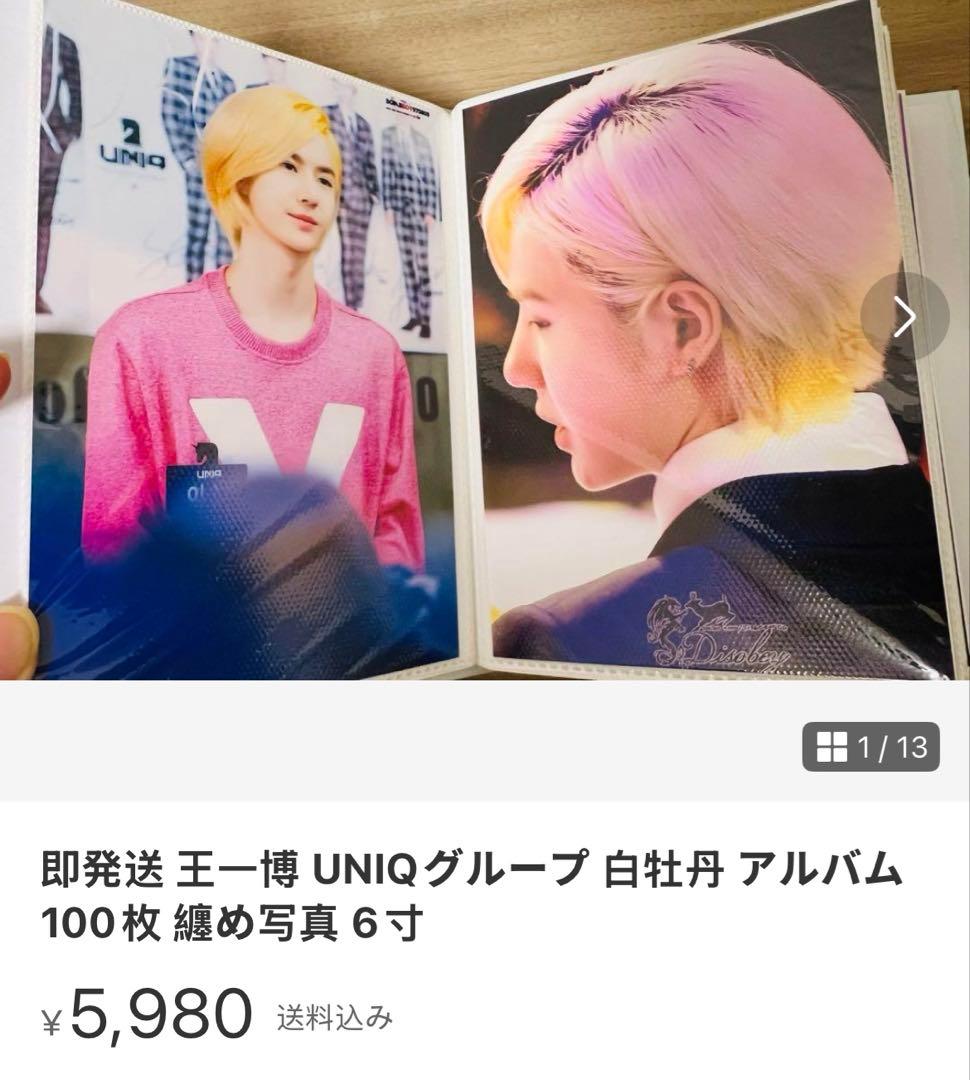Show the next product photo
The image size is (970, 1080).
point(904,318)
